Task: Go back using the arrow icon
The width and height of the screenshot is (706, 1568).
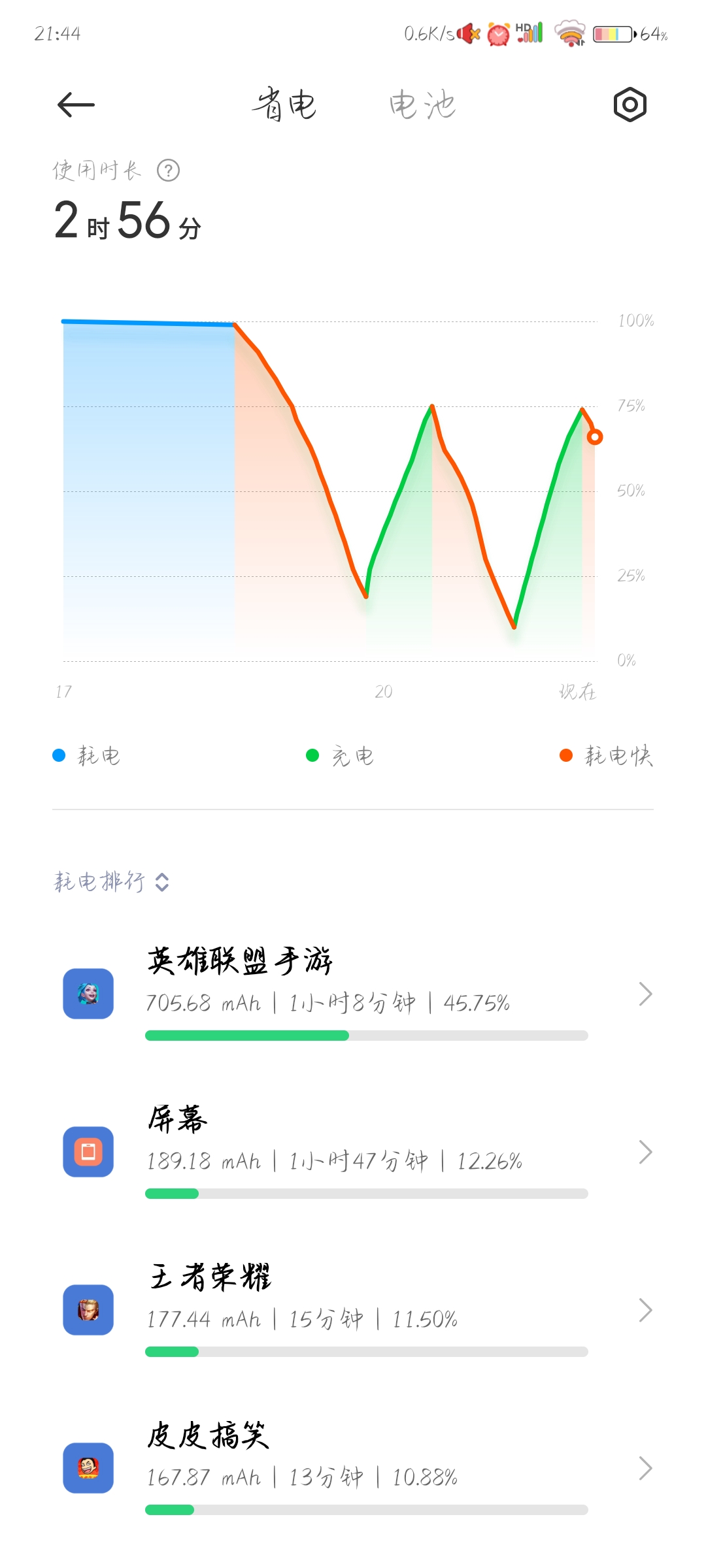Action: click(x=76, y=105)
